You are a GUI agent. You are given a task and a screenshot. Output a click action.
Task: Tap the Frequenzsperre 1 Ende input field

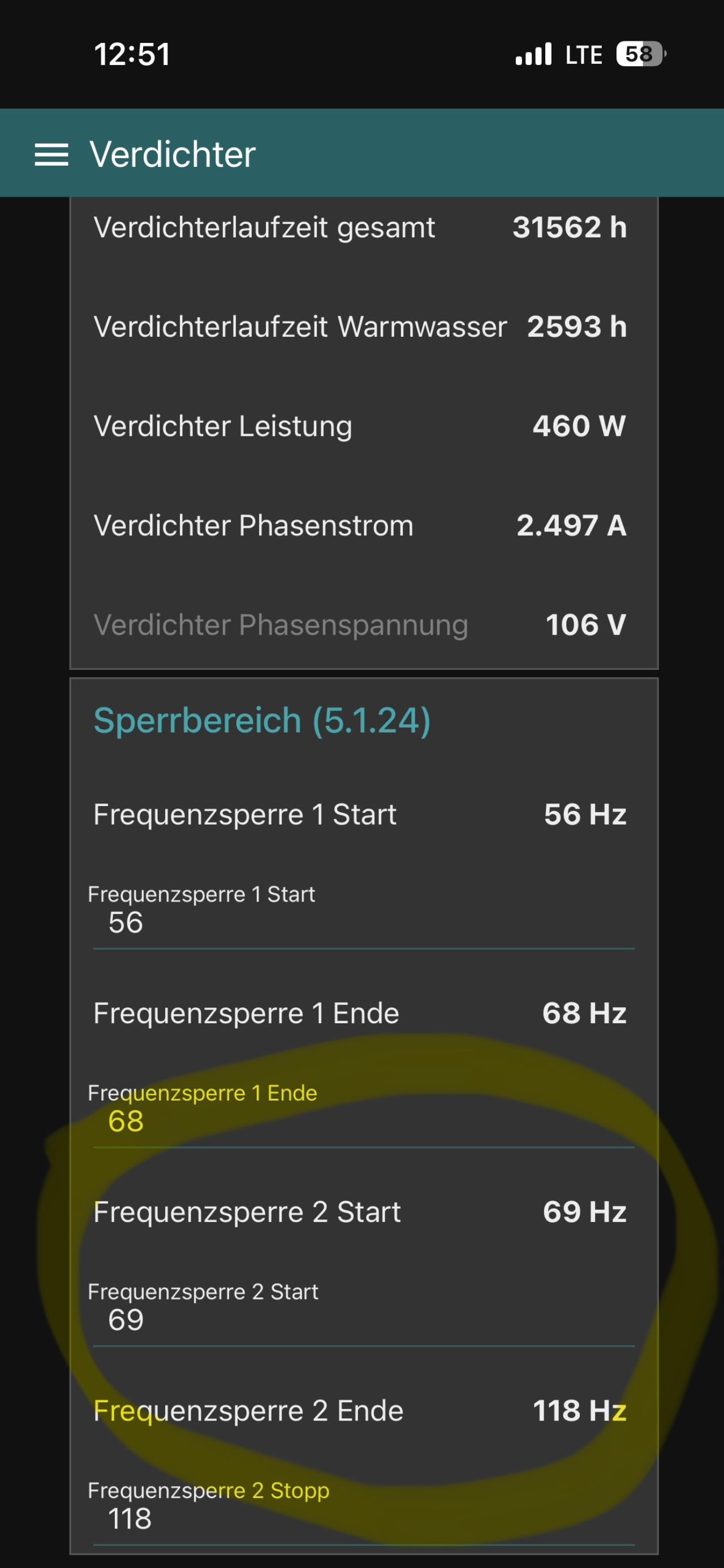363,1121
